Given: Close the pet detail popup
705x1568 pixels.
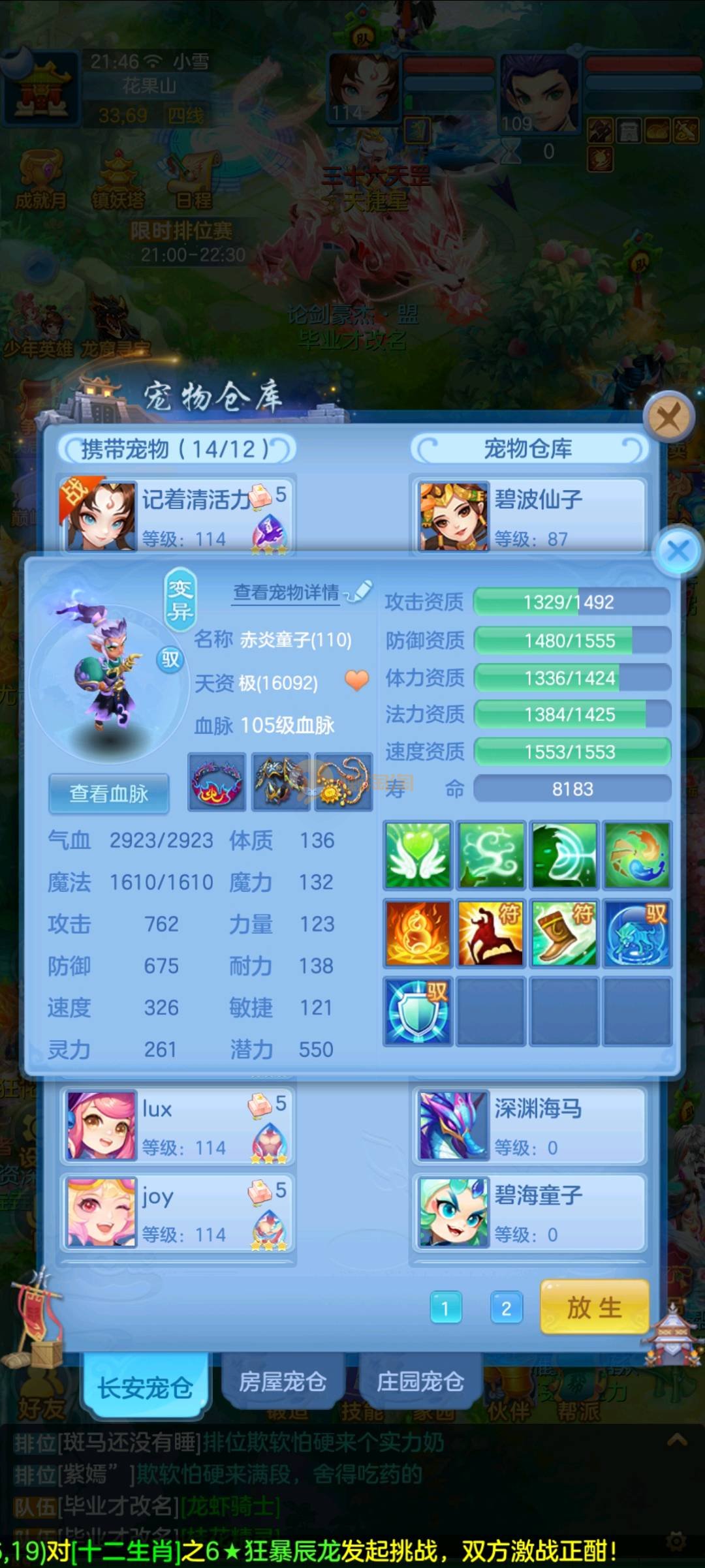Looking at the screenshot, I should tap(678, 551).
